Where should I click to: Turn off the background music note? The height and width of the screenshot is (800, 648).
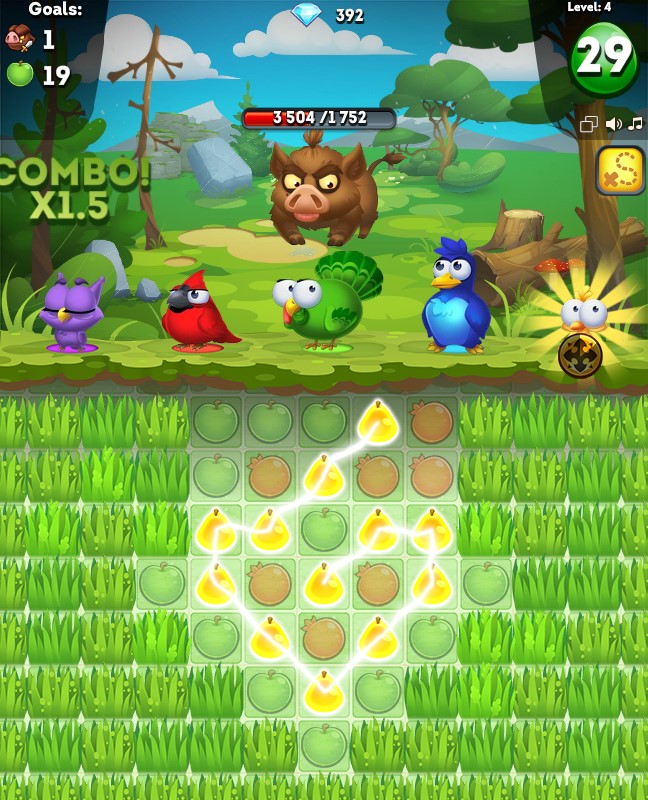[x=635, y=124]
